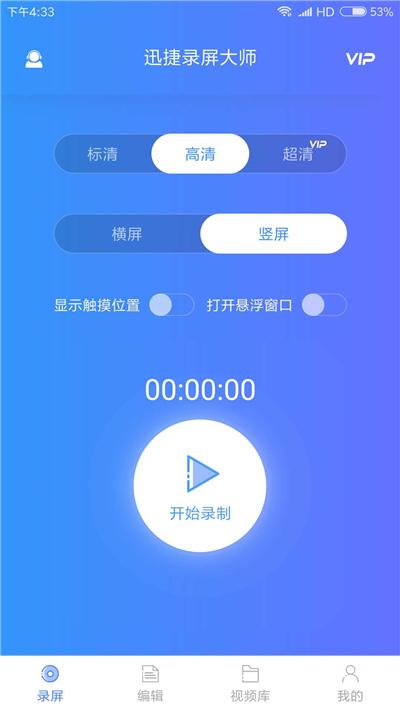Select 标清 standard quality
This screenshot has height=711, width=400.
click(102, 154)
